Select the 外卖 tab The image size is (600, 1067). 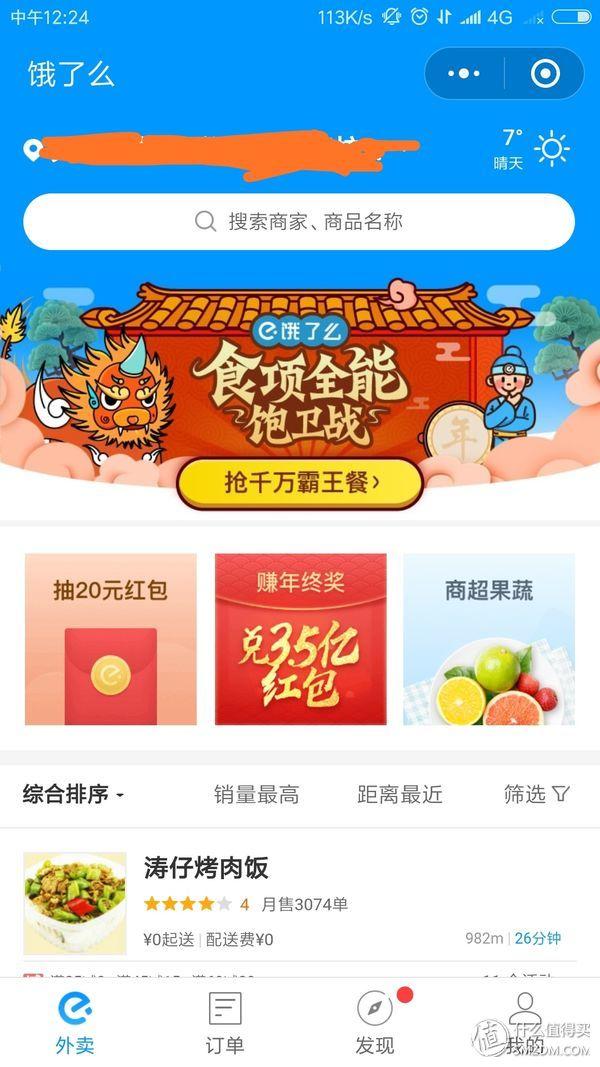75,1022
